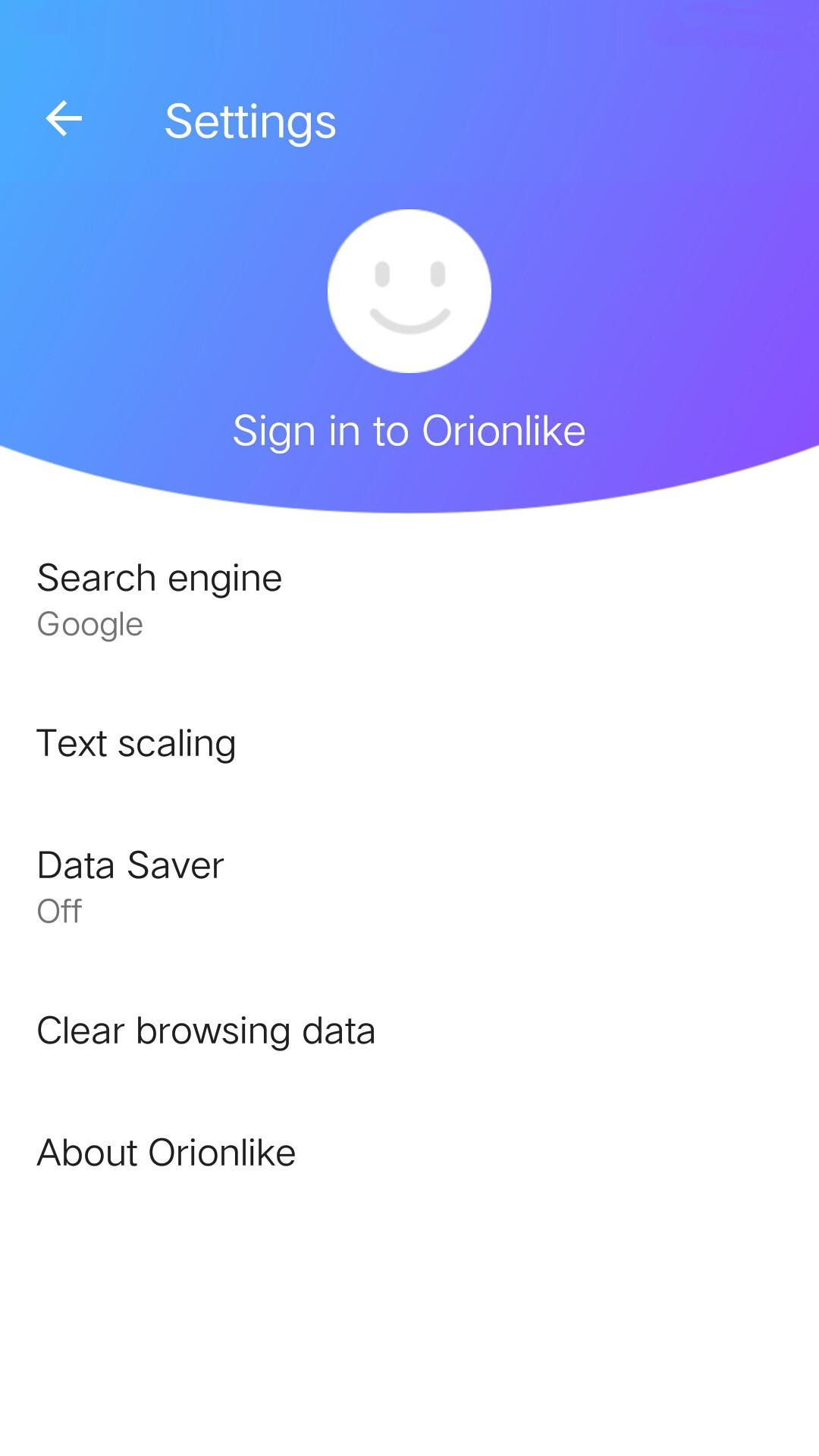Go back from Settings
This screenshot has height=1456, width=819.
click(x=64, y=119)
